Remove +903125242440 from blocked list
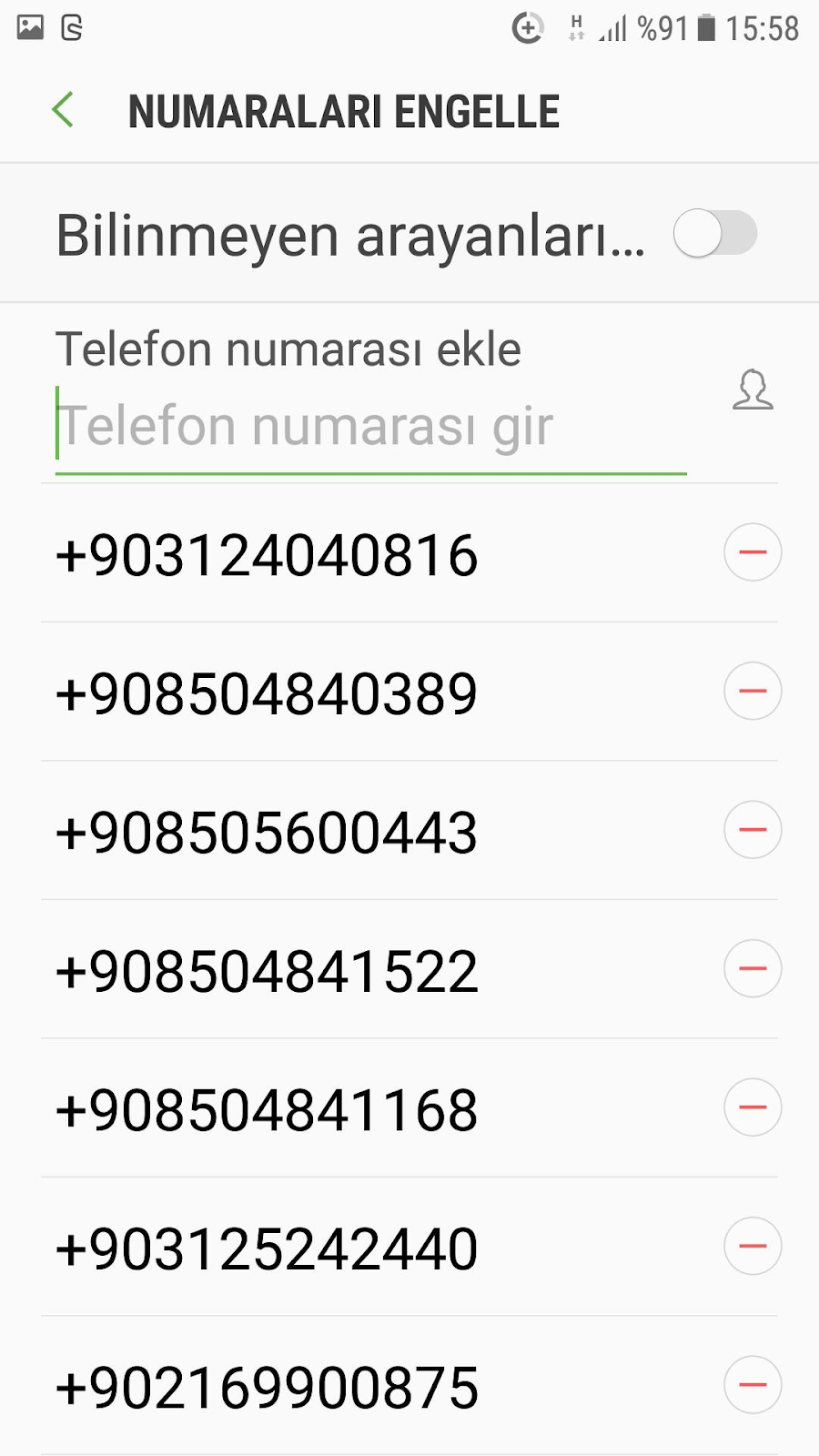The image size is (819, 1456). tap(753, 1247)
